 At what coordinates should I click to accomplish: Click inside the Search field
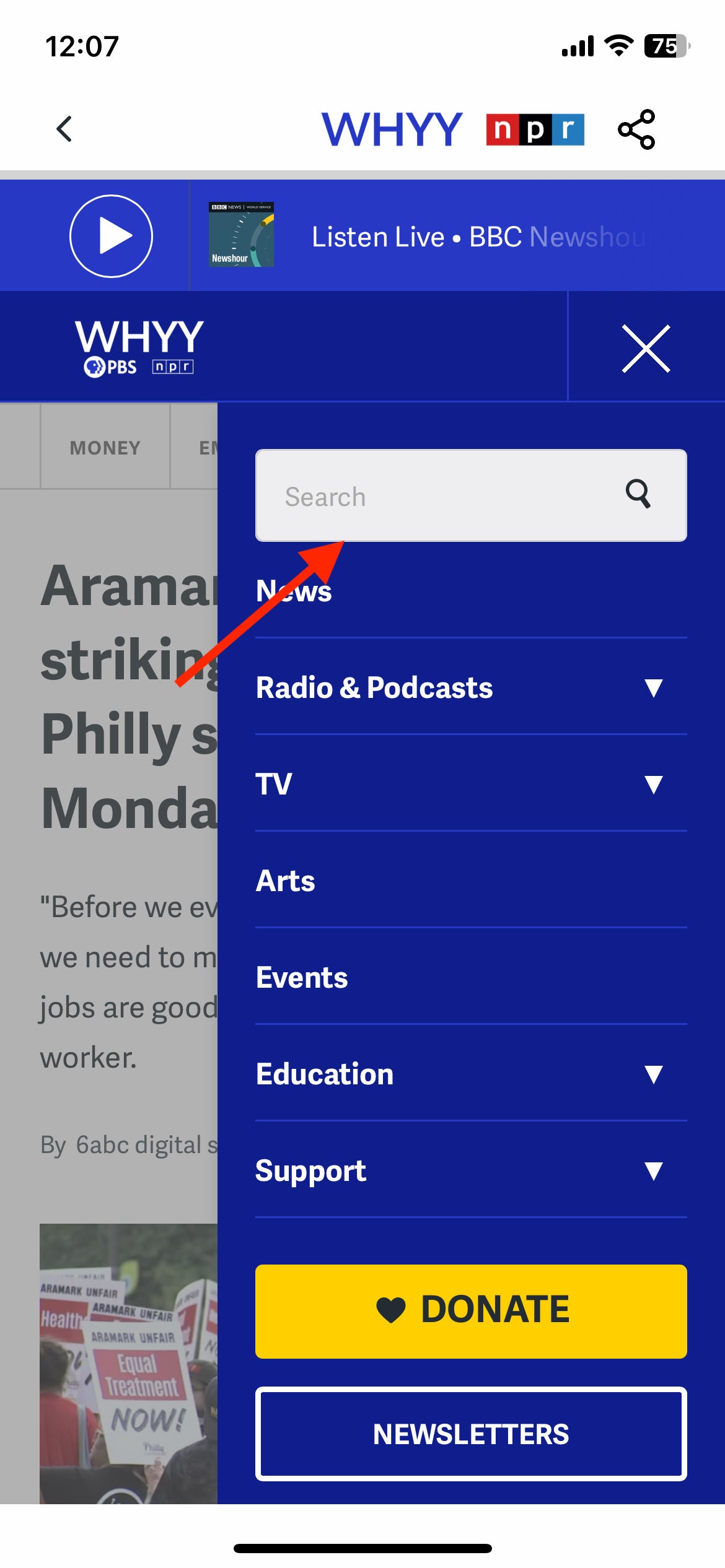[434, 495]
